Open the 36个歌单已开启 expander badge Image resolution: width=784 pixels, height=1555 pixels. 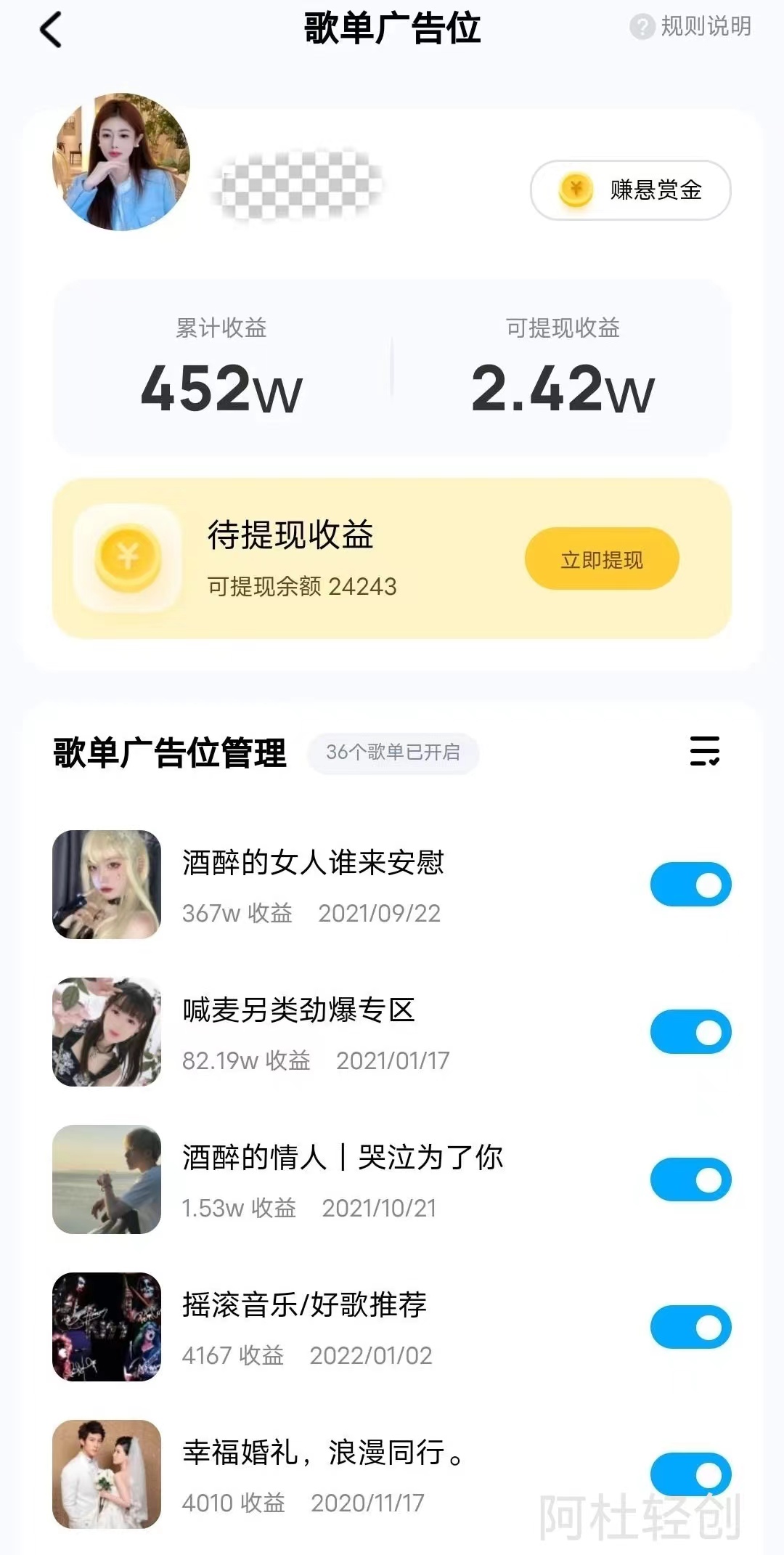[393, 755]
